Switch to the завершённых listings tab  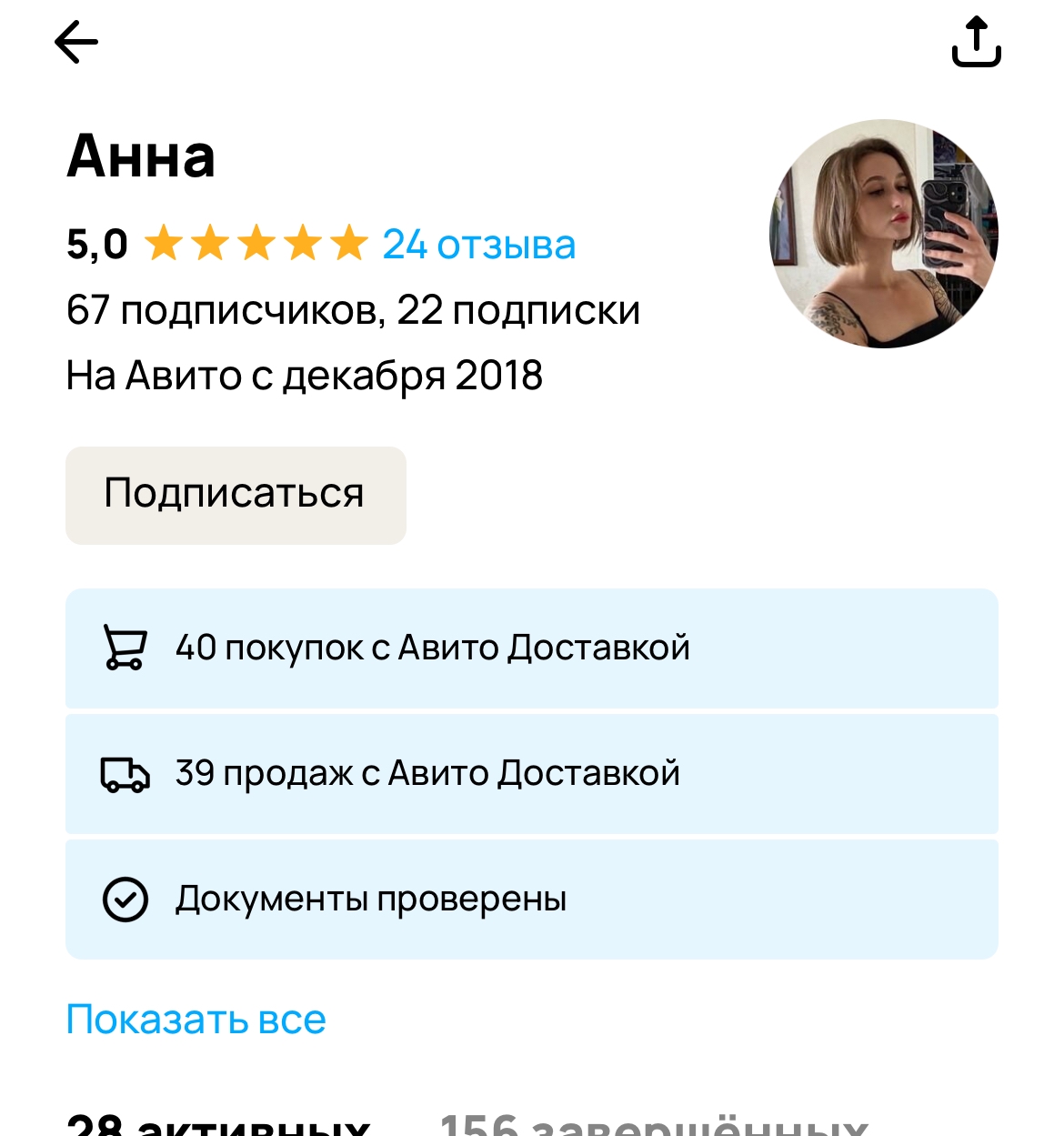pos(653,1126)
